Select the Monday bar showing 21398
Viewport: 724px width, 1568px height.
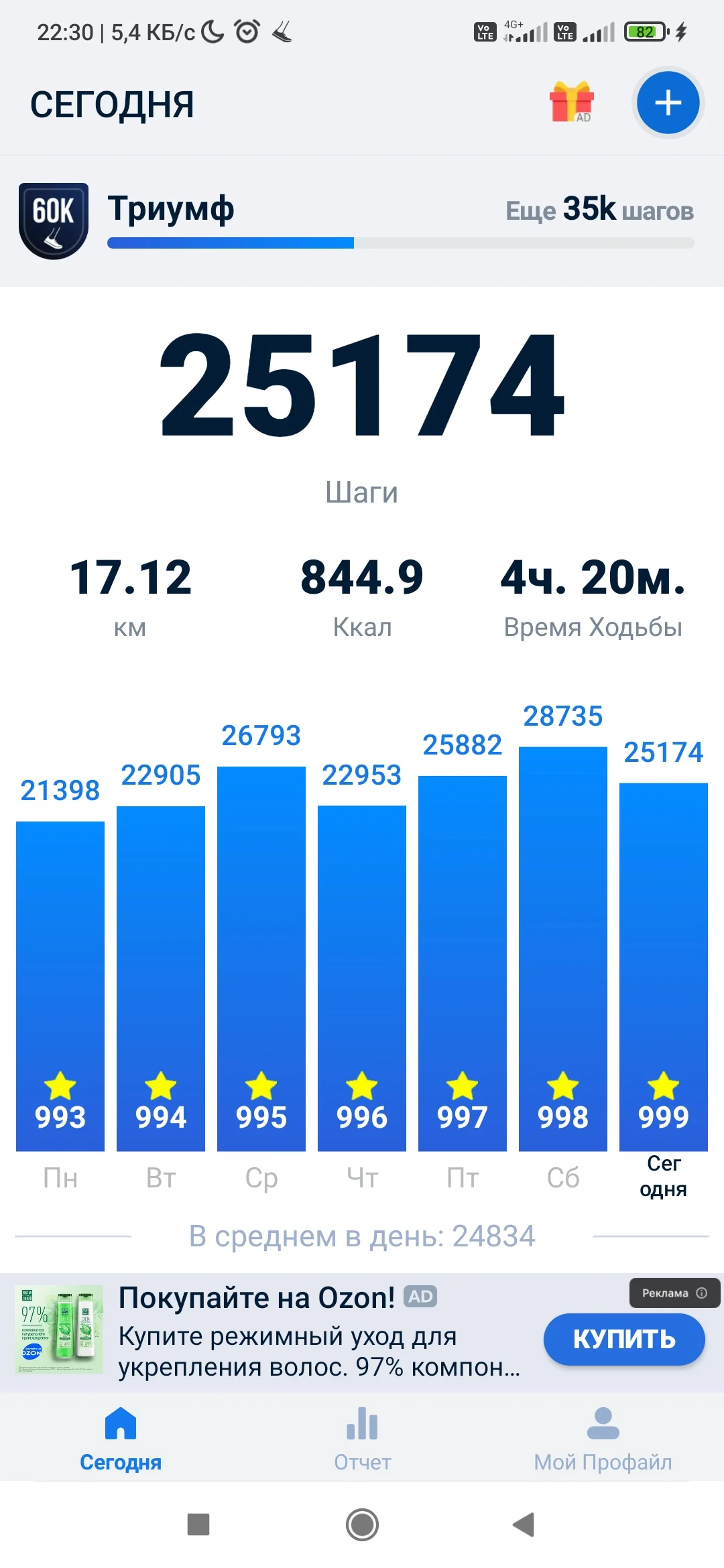[x=60, y=985]
